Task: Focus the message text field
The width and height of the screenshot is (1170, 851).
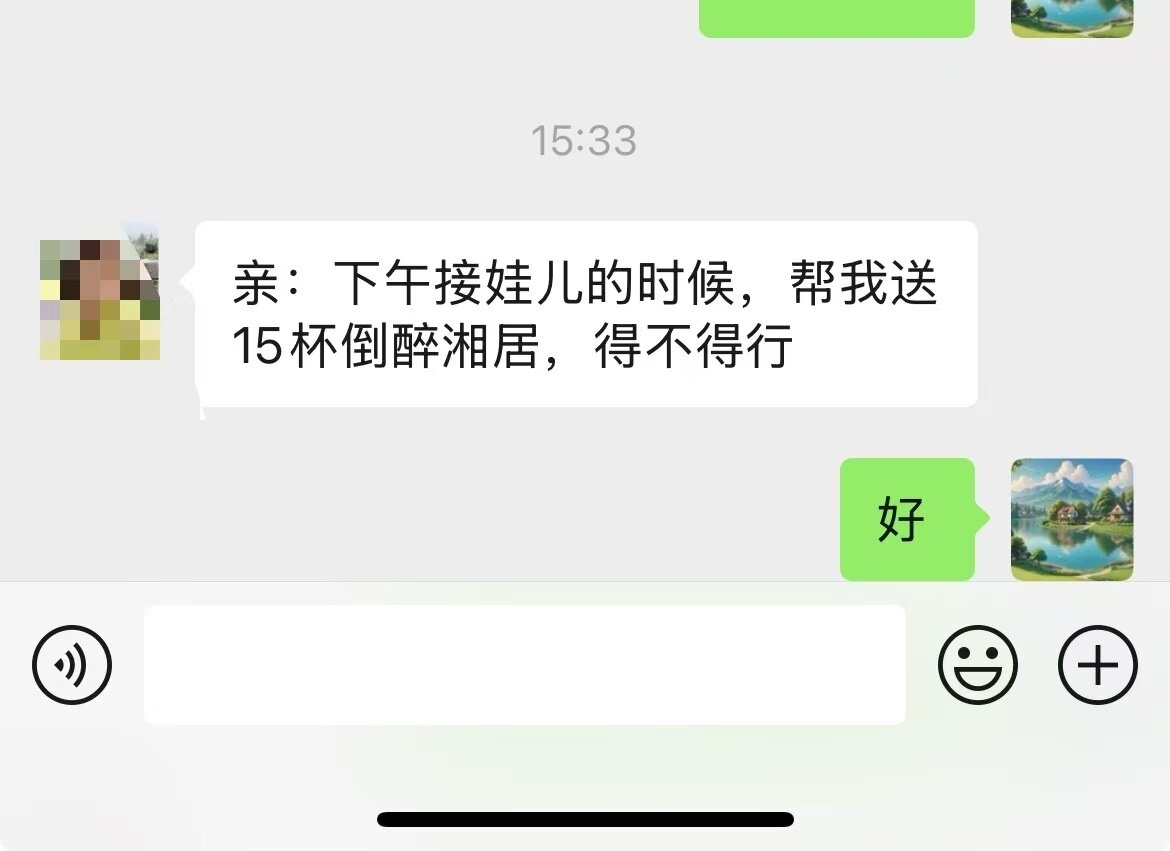Action: (524, 665)
